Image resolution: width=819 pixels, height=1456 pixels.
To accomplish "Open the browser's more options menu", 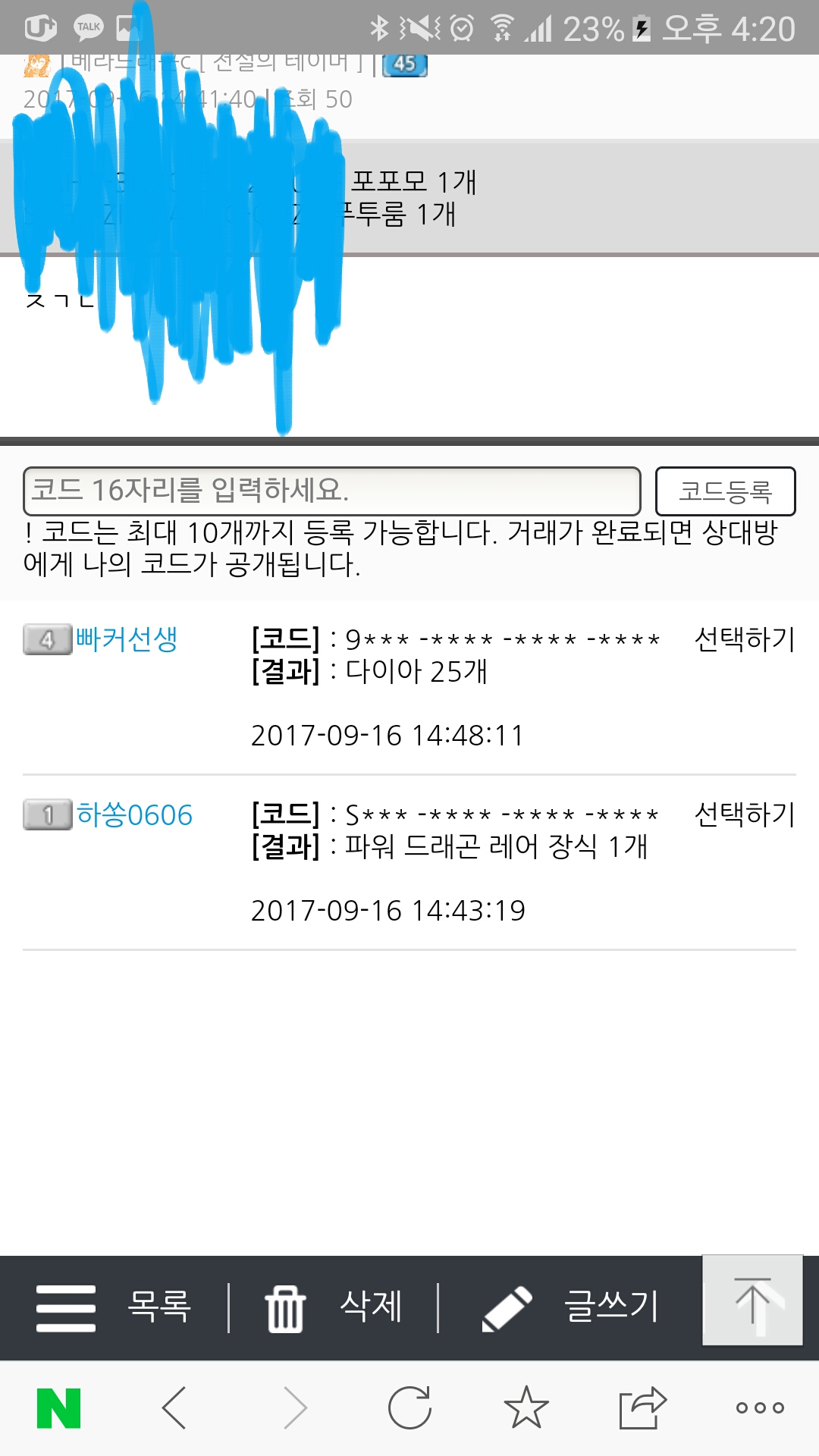I will pyautogui.click(x=760, y=1408).
